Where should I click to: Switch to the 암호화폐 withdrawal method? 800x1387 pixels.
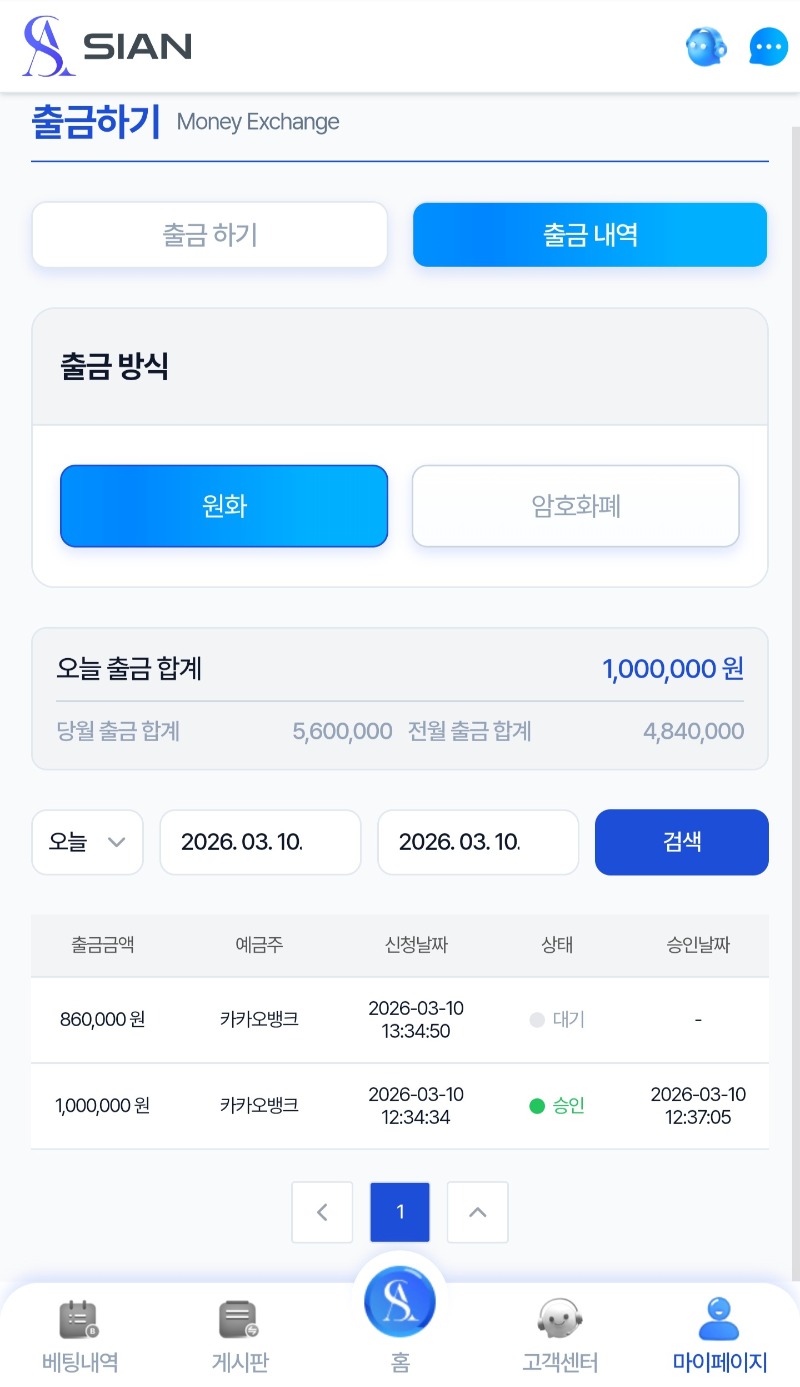point(576,506)
